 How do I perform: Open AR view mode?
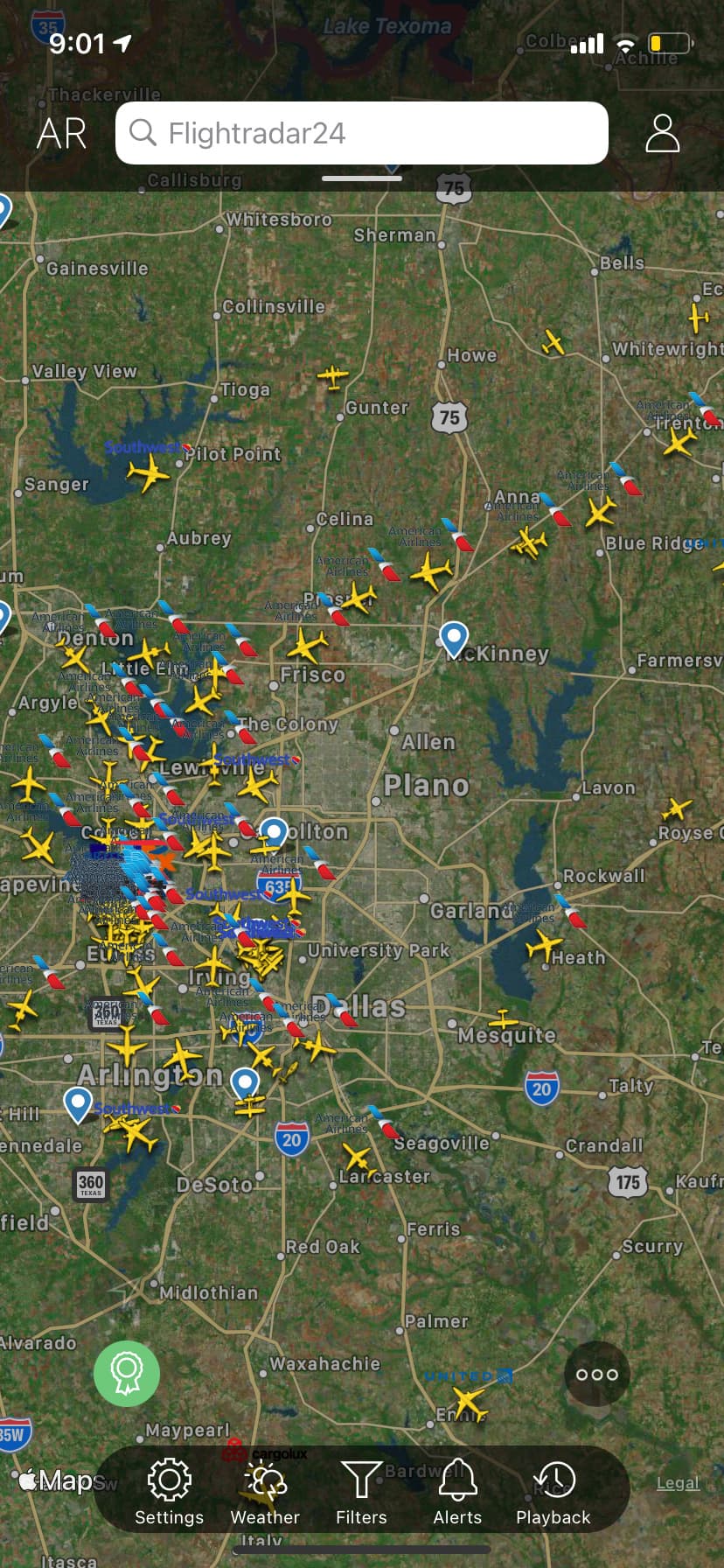pos(61,134)
